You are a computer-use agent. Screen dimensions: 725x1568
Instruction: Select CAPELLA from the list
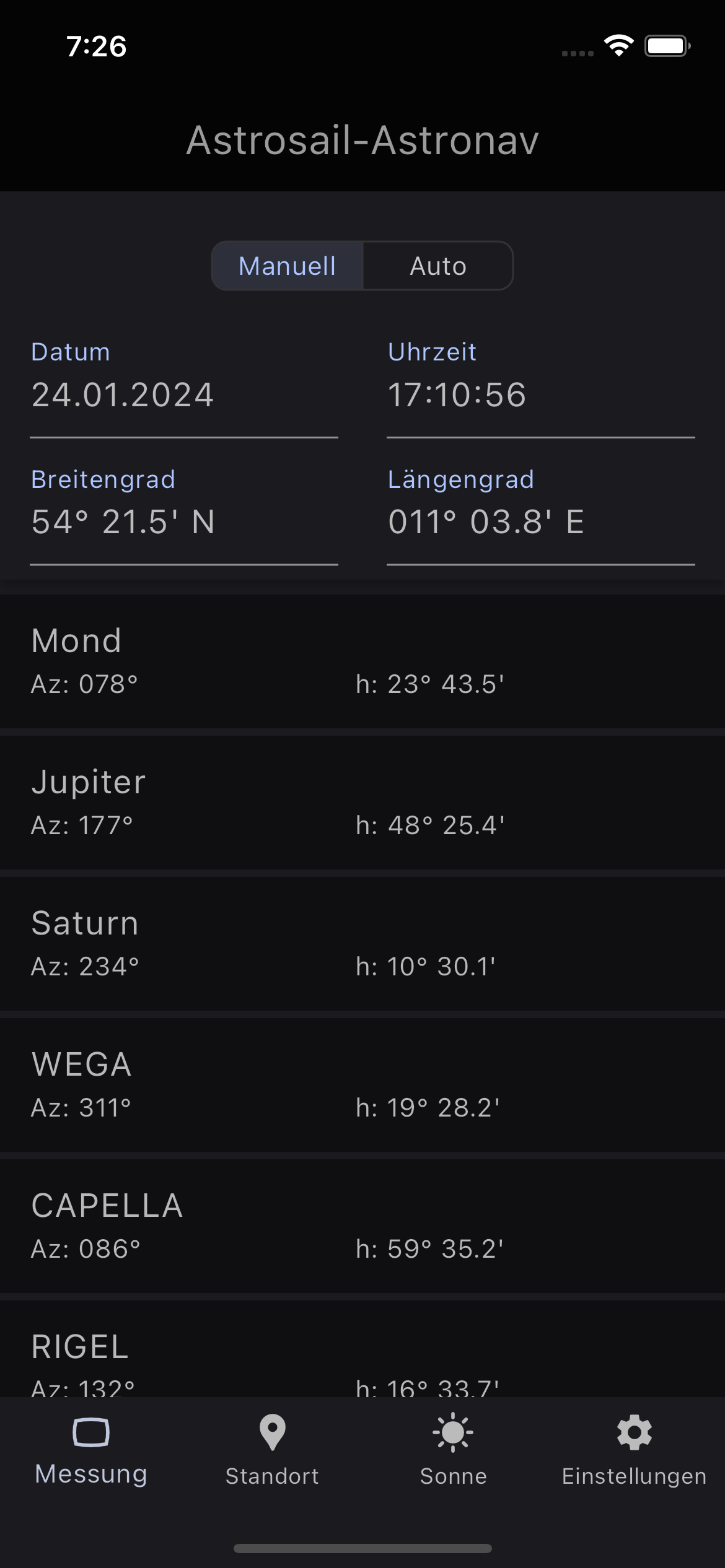tap(362, 1226)
